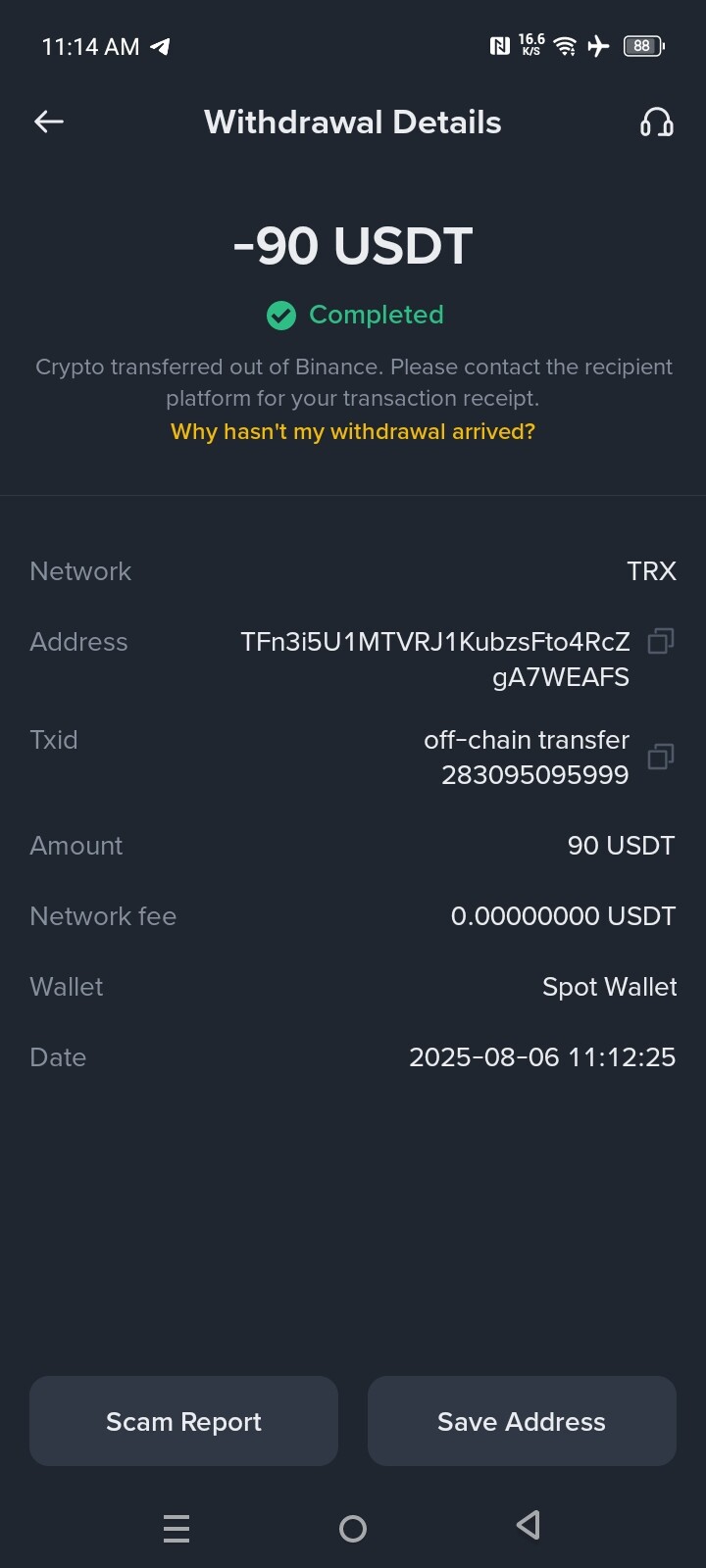
Task: Copy the Txid value
Action: click(x=661, y=757)
